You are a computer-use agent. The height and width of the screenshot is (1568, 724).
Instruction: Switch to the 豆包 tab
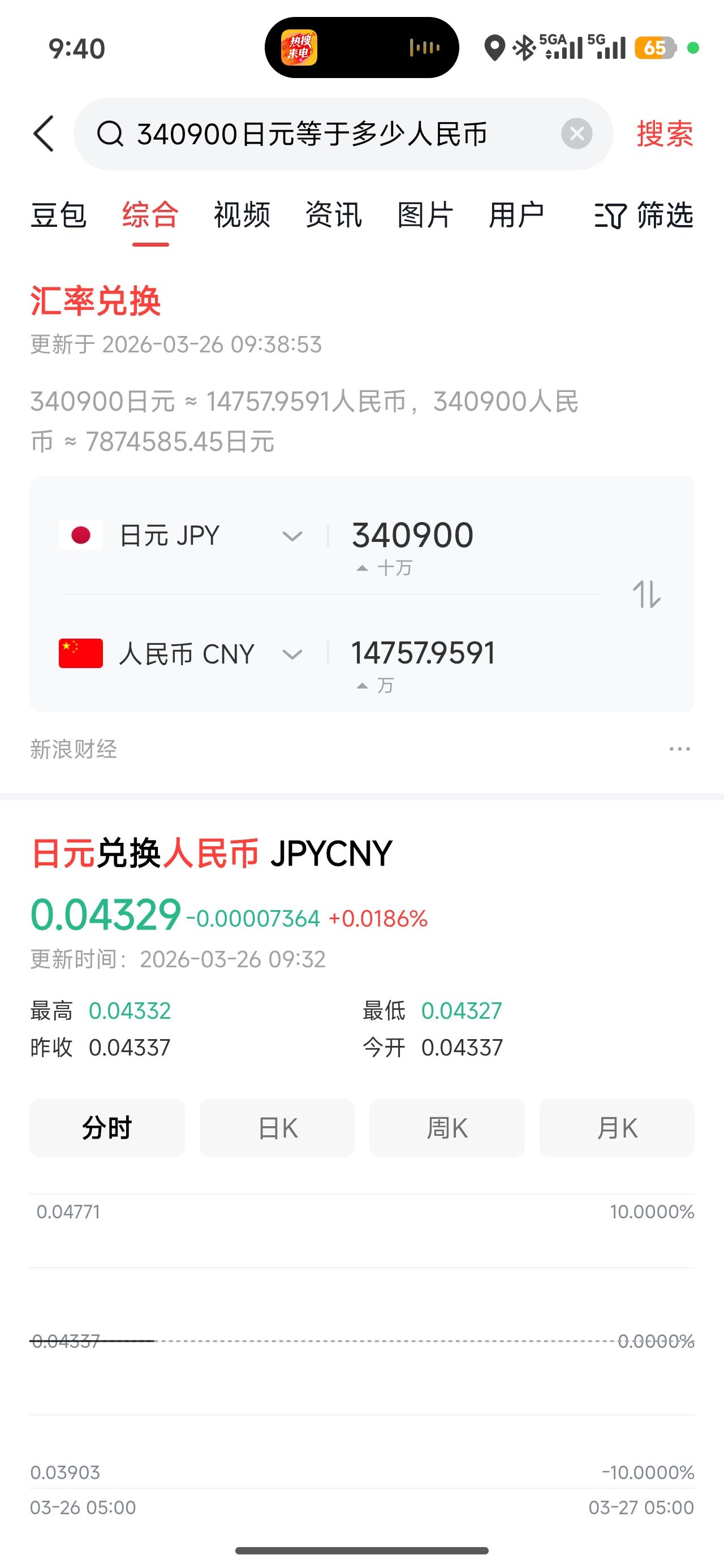(x=58, y=215)
